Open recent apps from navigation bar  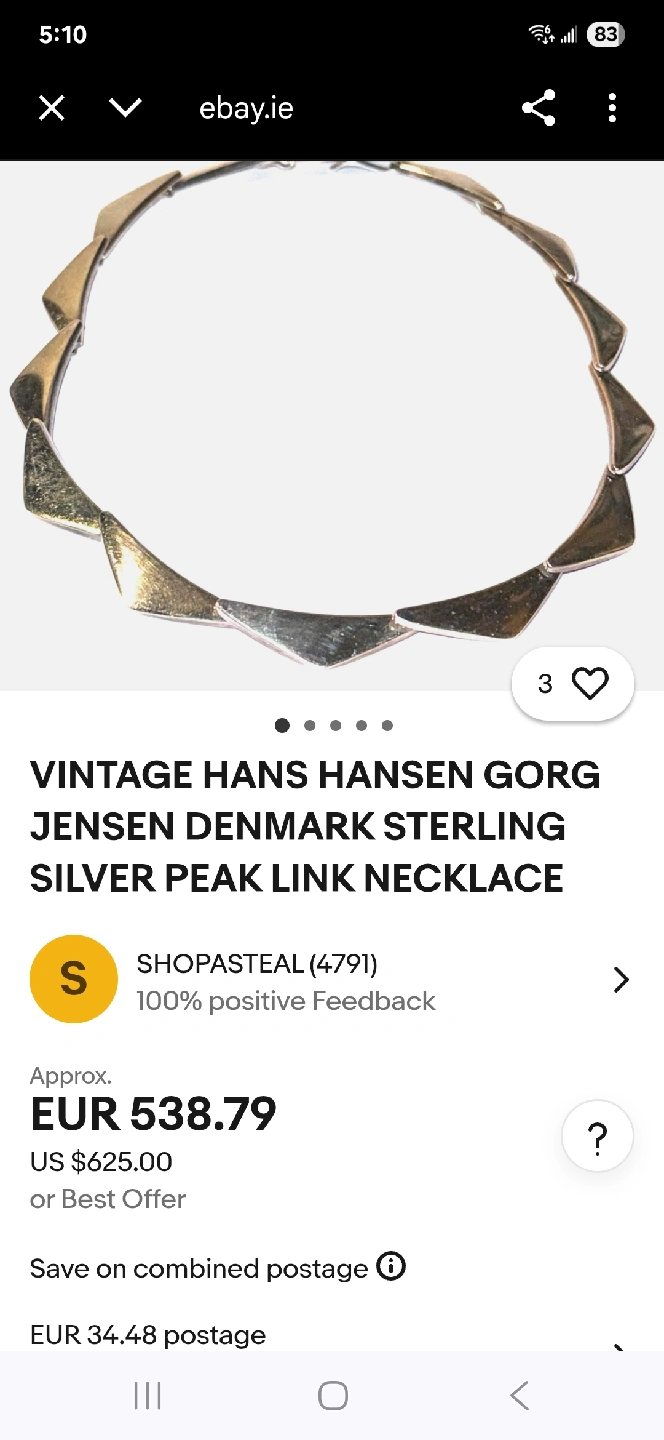tap(147, 1395)
